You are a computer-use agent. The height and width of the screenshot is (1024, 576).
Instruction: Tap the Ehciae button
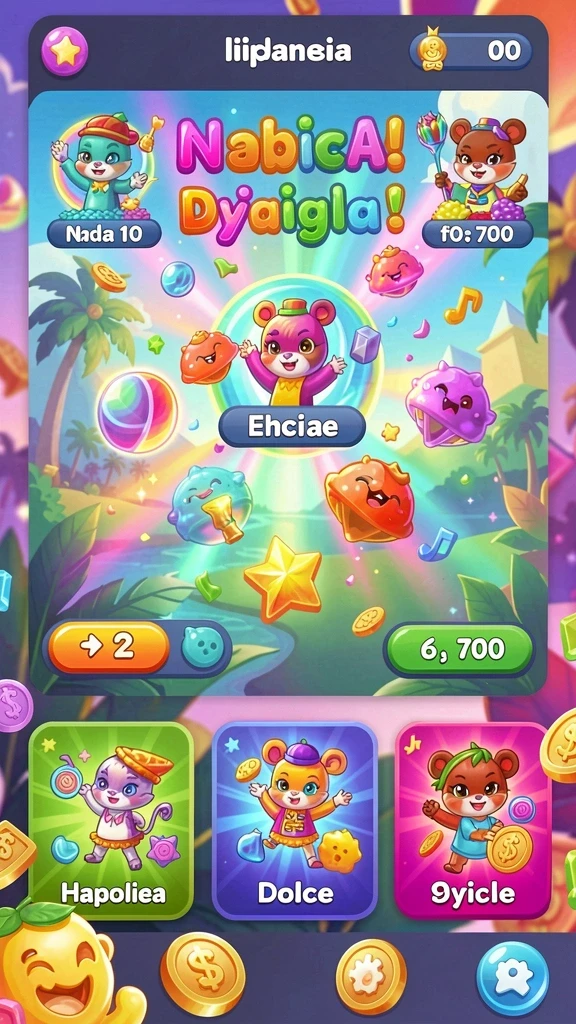tap(292, 426)
